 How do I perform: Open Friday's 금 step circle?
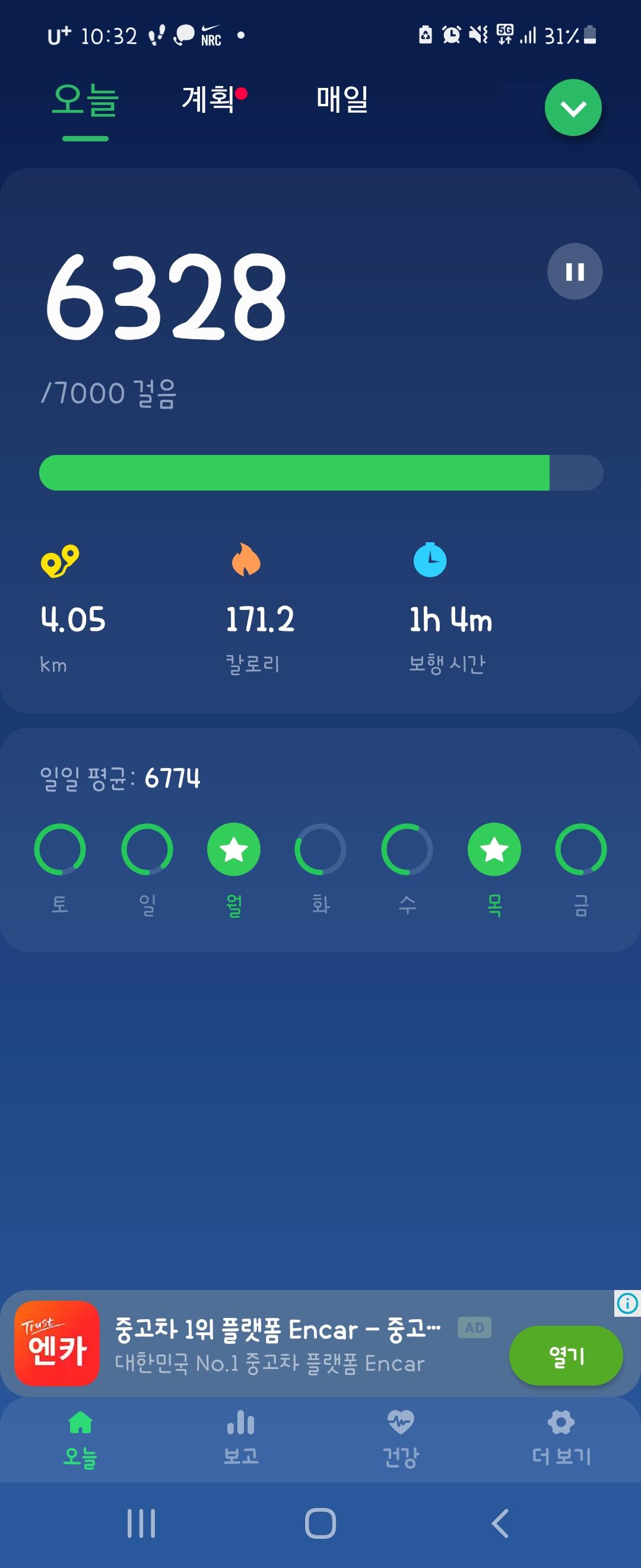pos(581,849)
